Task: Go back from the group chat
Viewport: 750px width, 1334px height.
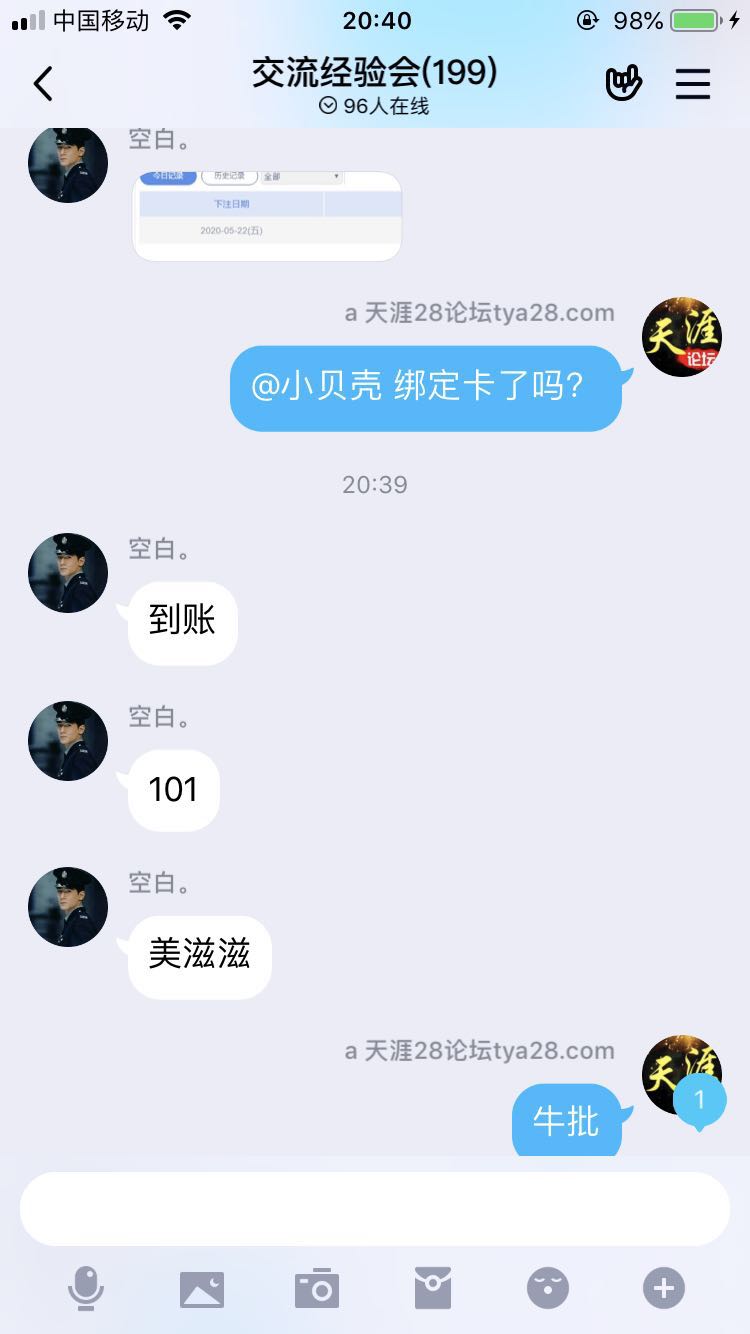Action: [43, 84]
